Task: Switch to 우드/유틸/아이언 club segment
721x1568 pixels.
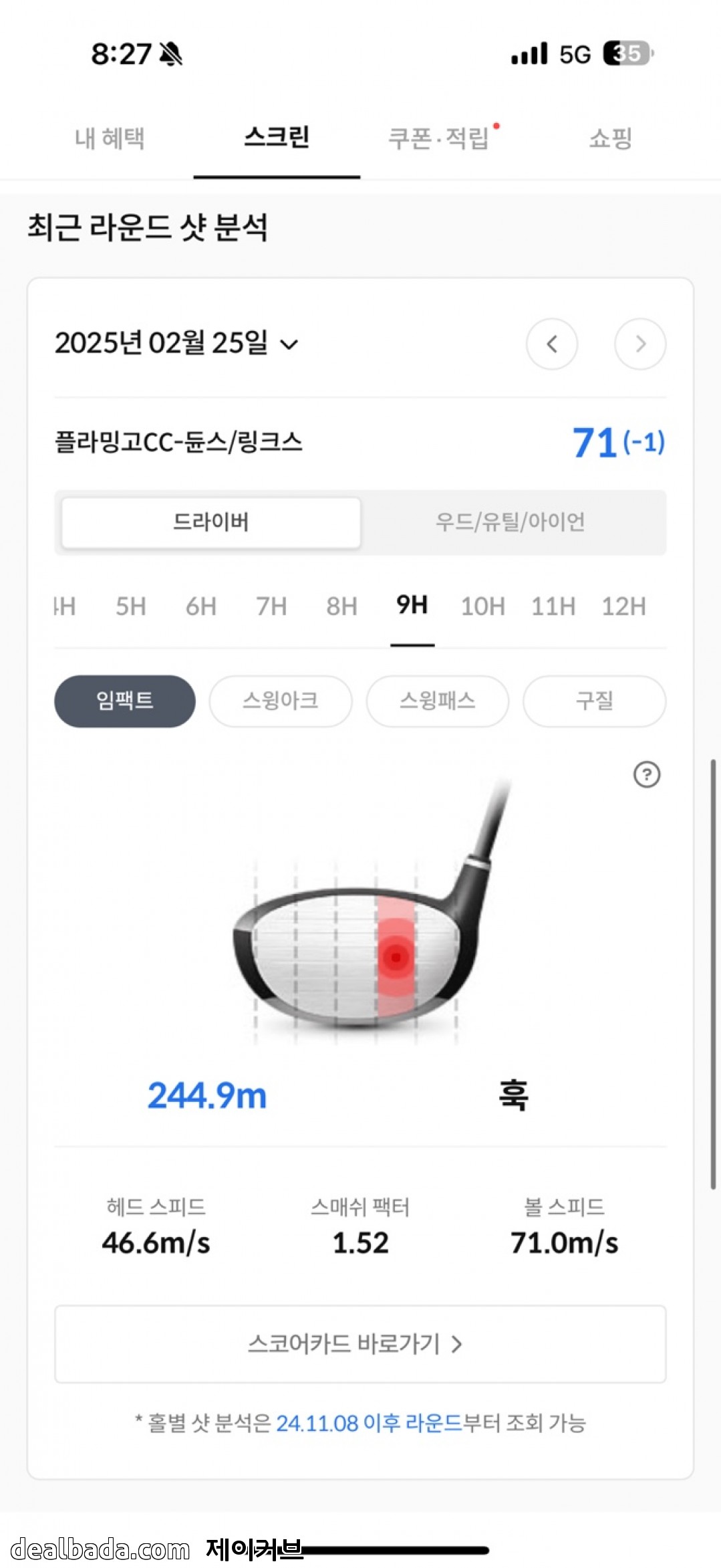Action: coord(511,522)
